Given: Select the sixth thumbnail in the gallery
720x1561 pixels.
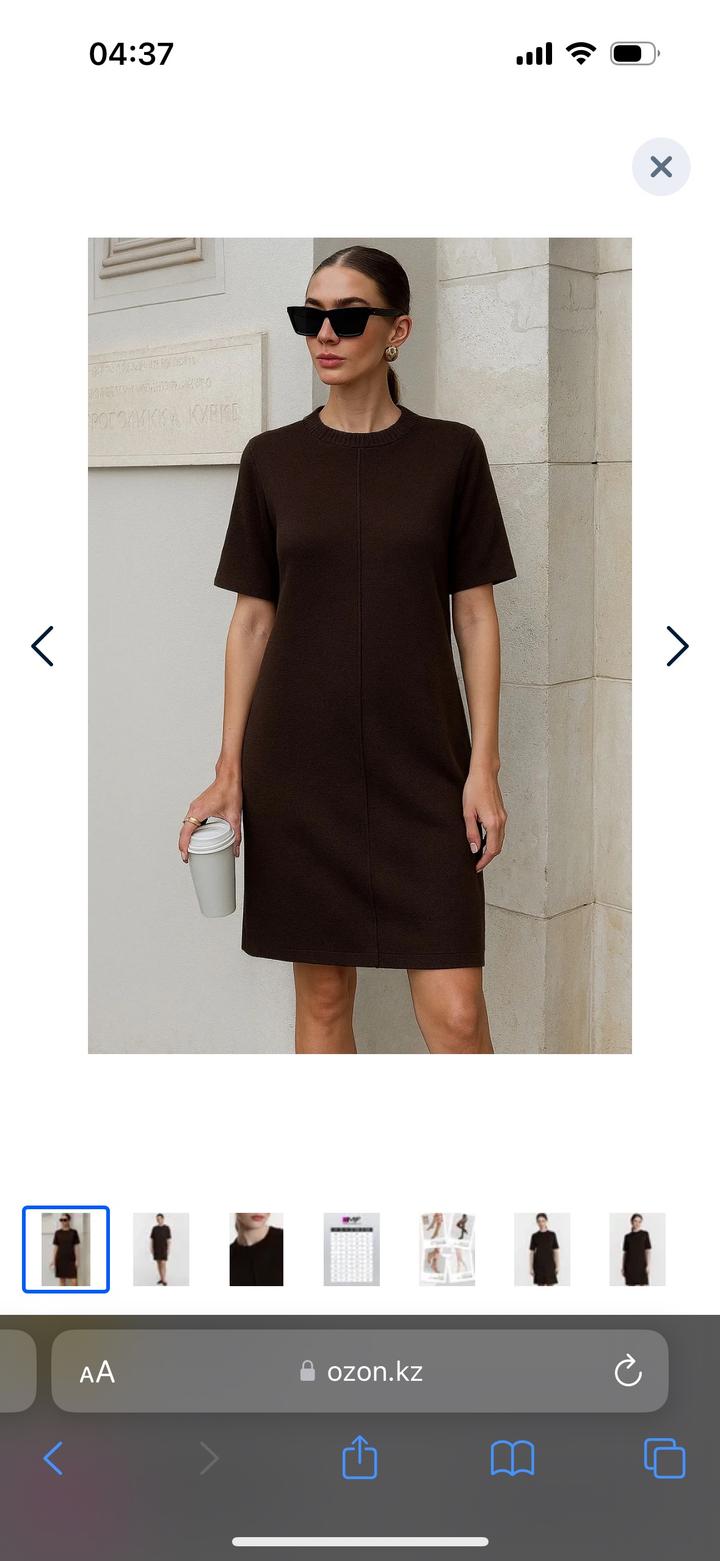Looking at the screenshot, I should tap(542, 1249).
